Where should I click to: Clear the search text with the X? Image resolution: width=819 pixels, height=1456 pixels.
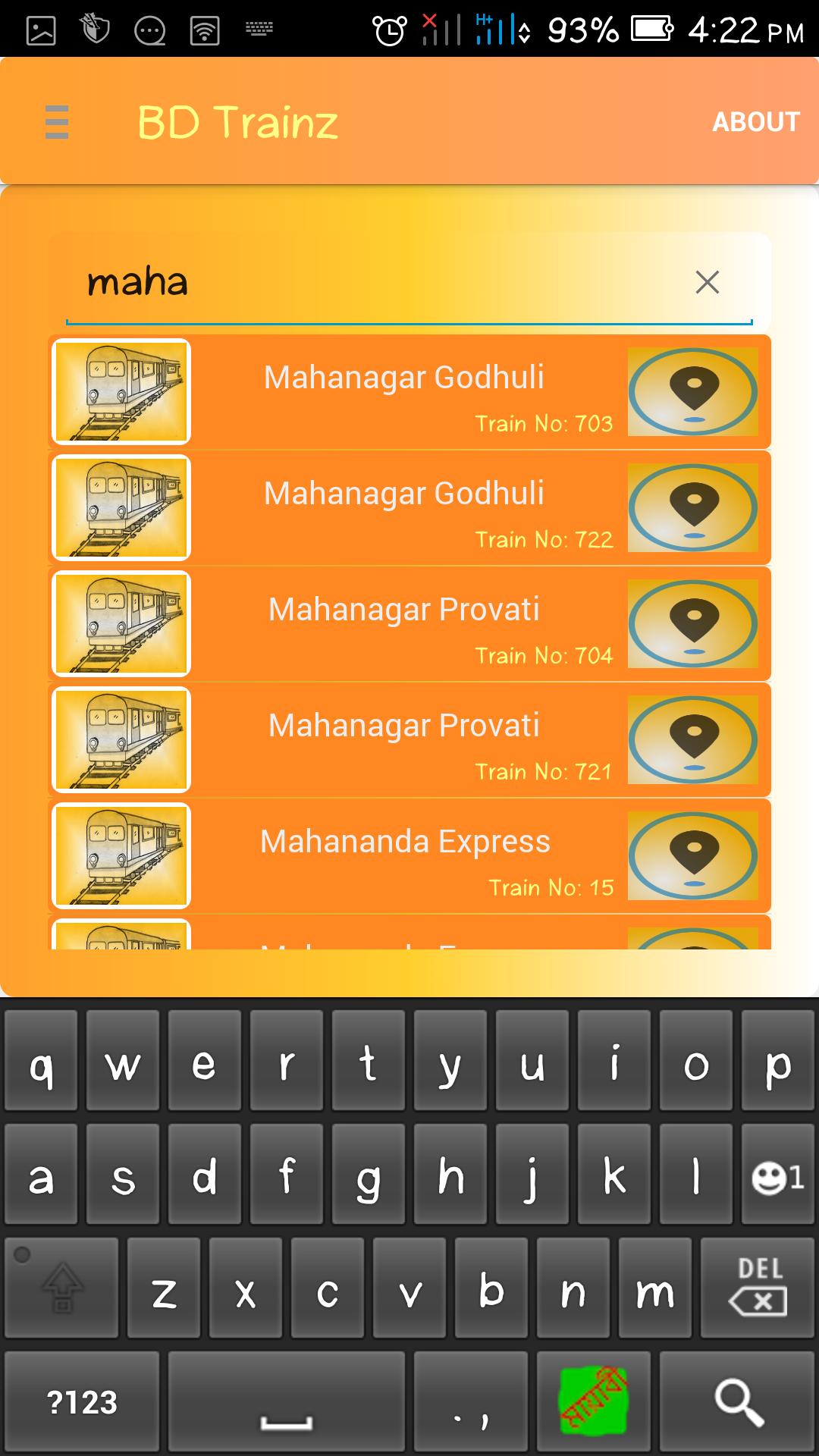coord(707,282)
